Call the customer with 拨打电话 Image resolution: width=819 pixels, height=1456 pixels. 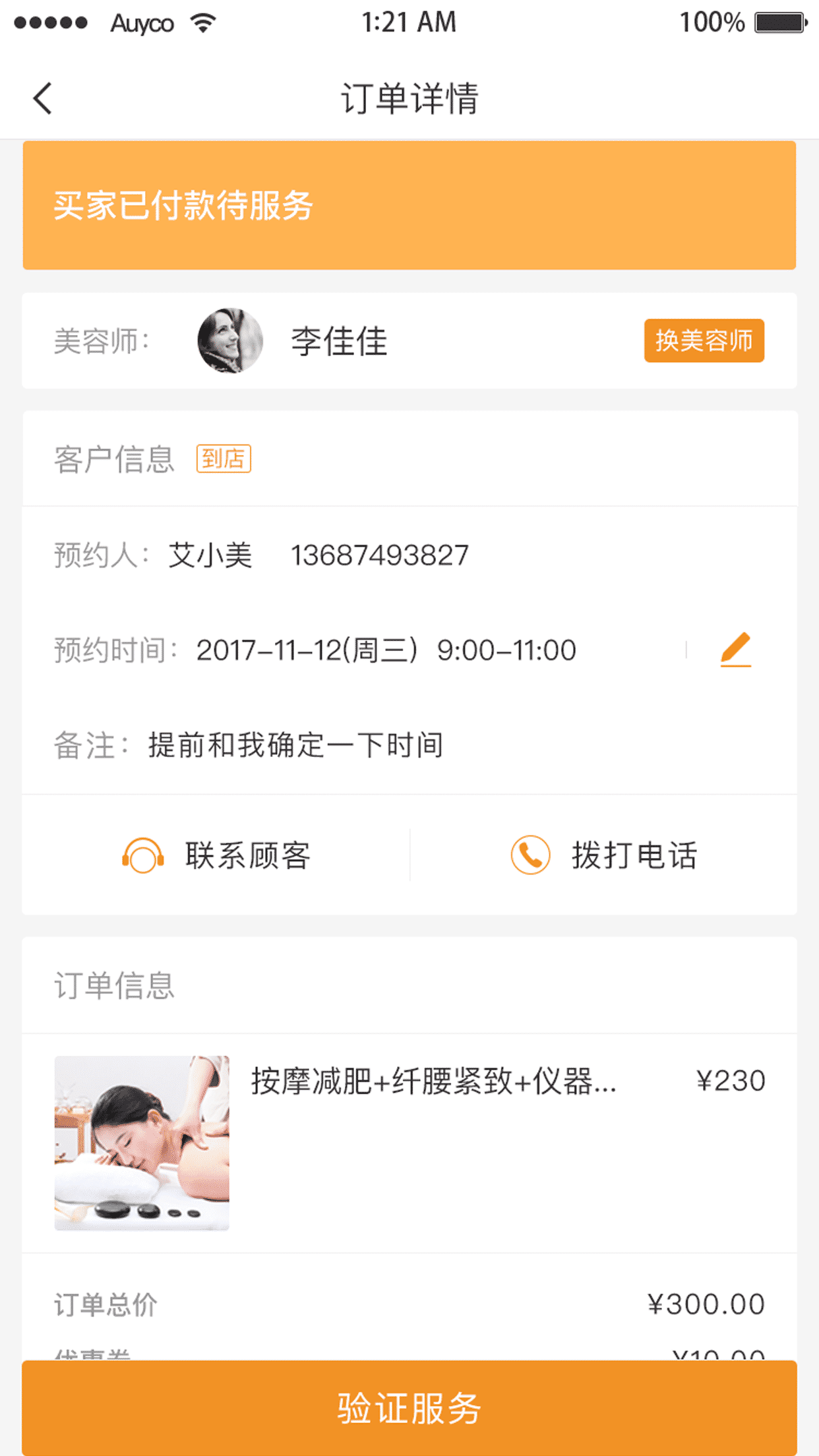click(603, 855)
